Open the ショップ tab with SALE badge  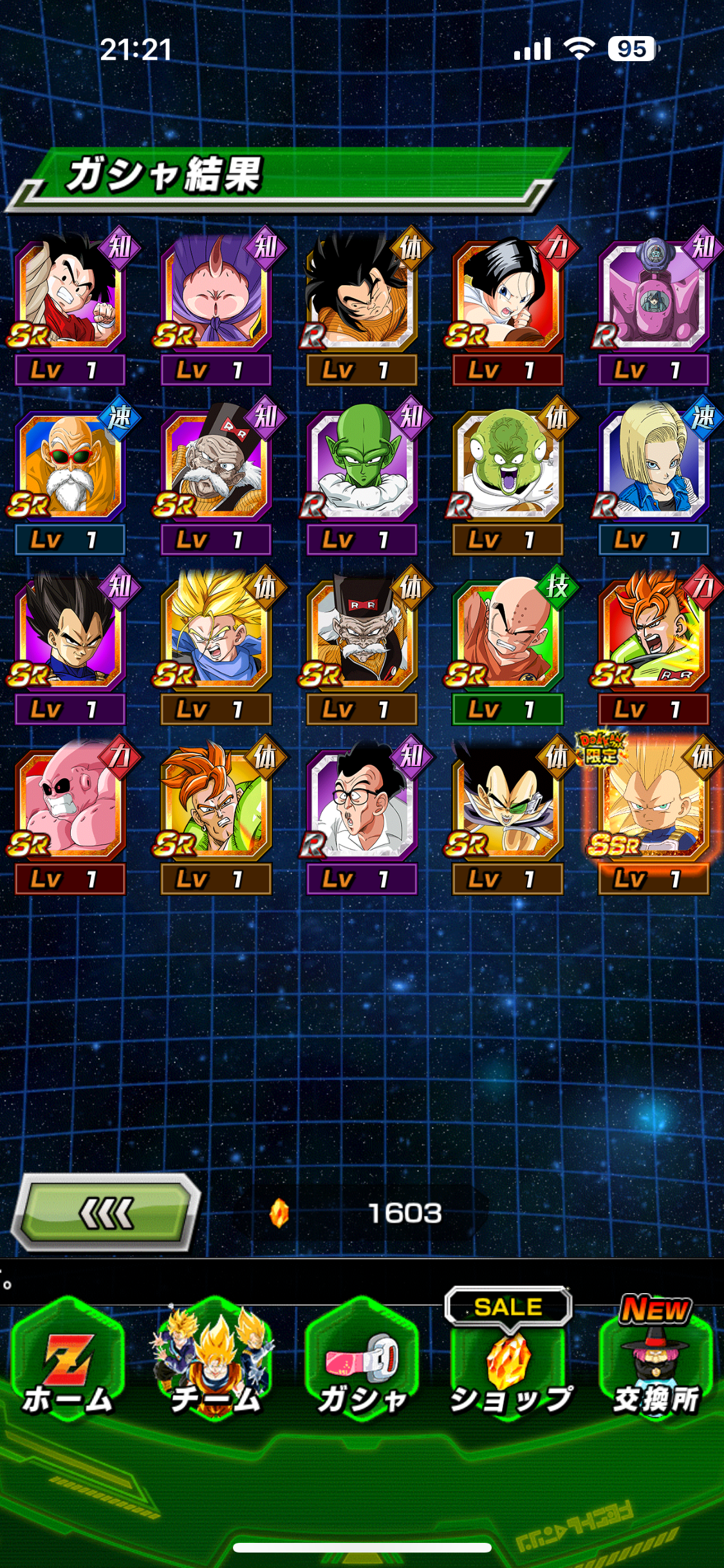coord(508,1365)
